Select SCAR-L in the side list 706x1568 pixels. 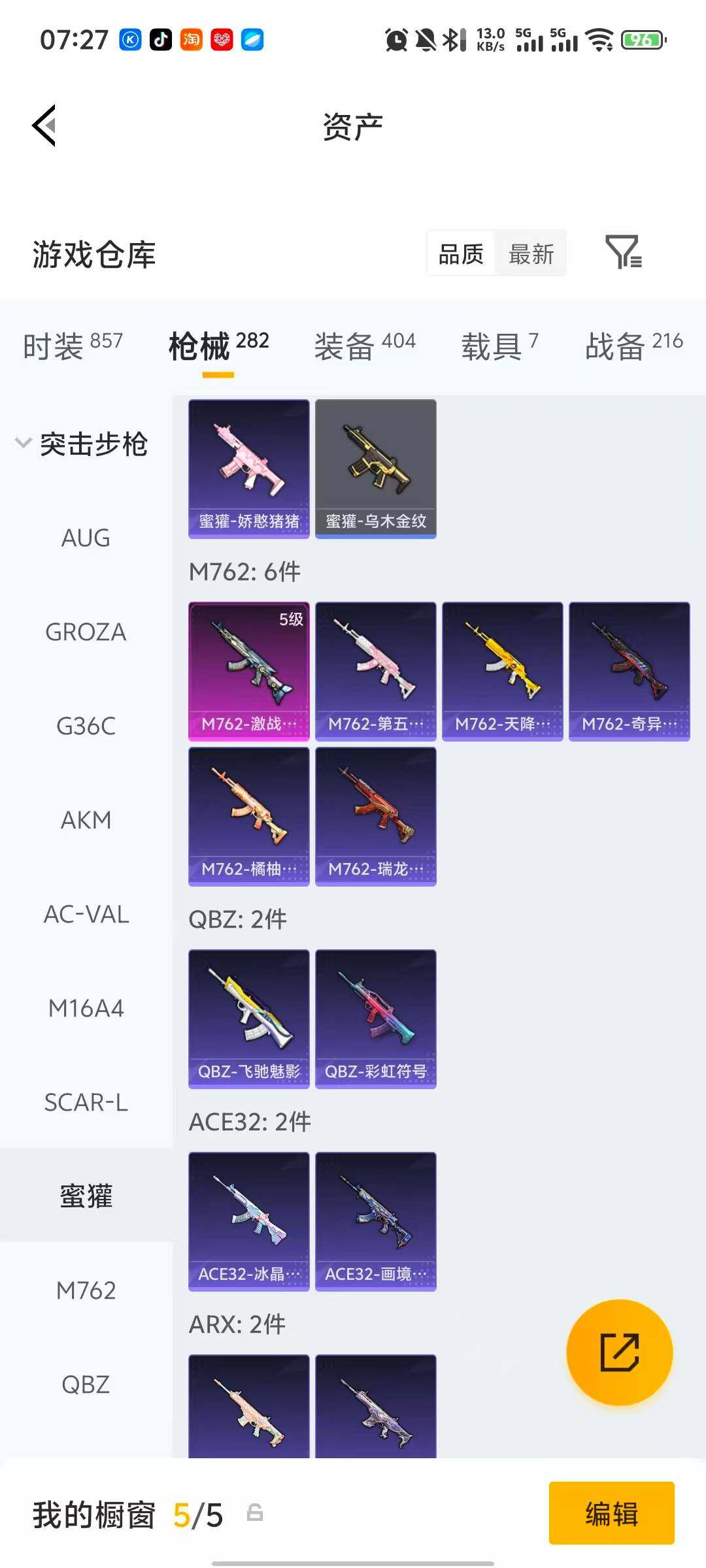click(x=86, y=1103)
